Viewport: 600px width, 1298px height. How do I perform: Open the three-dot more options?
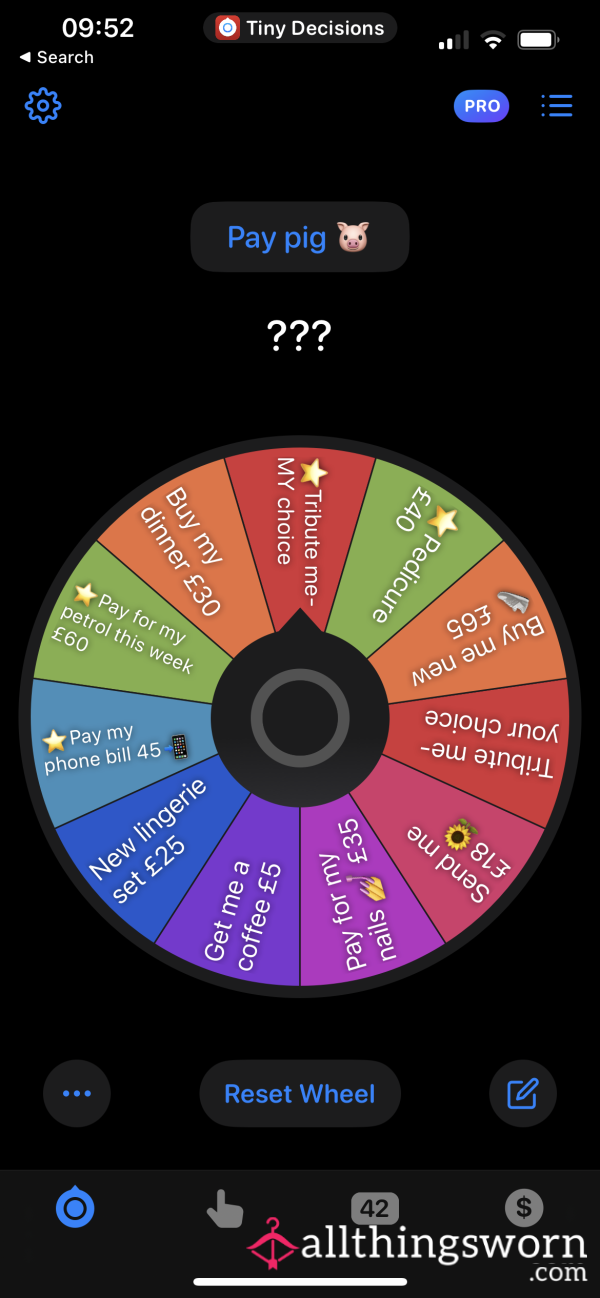pos(77,1093)
